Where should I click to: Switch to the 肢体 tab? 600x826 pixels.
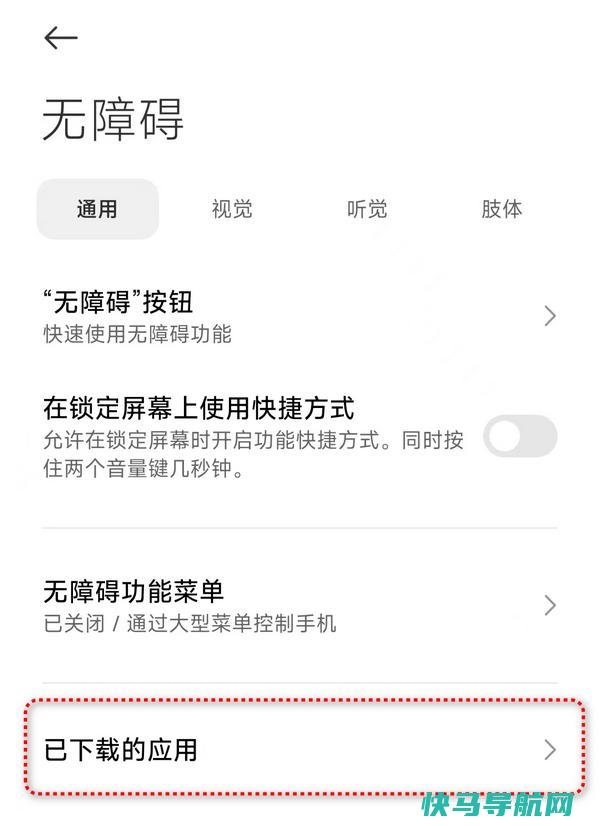point(502,209)
